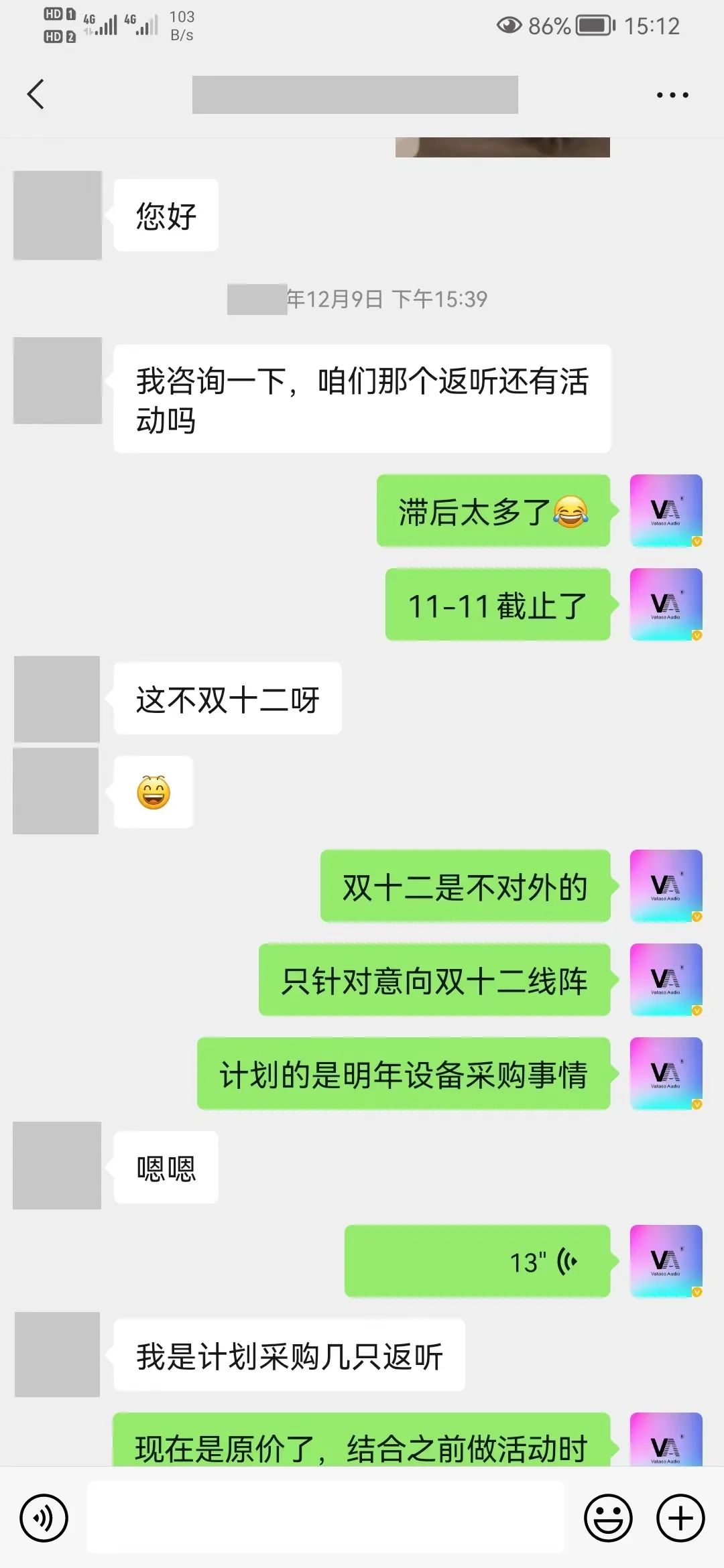The image size is (724, 1568).
Task: Switch to voice input mode
Action: [x=44, y=1518]
